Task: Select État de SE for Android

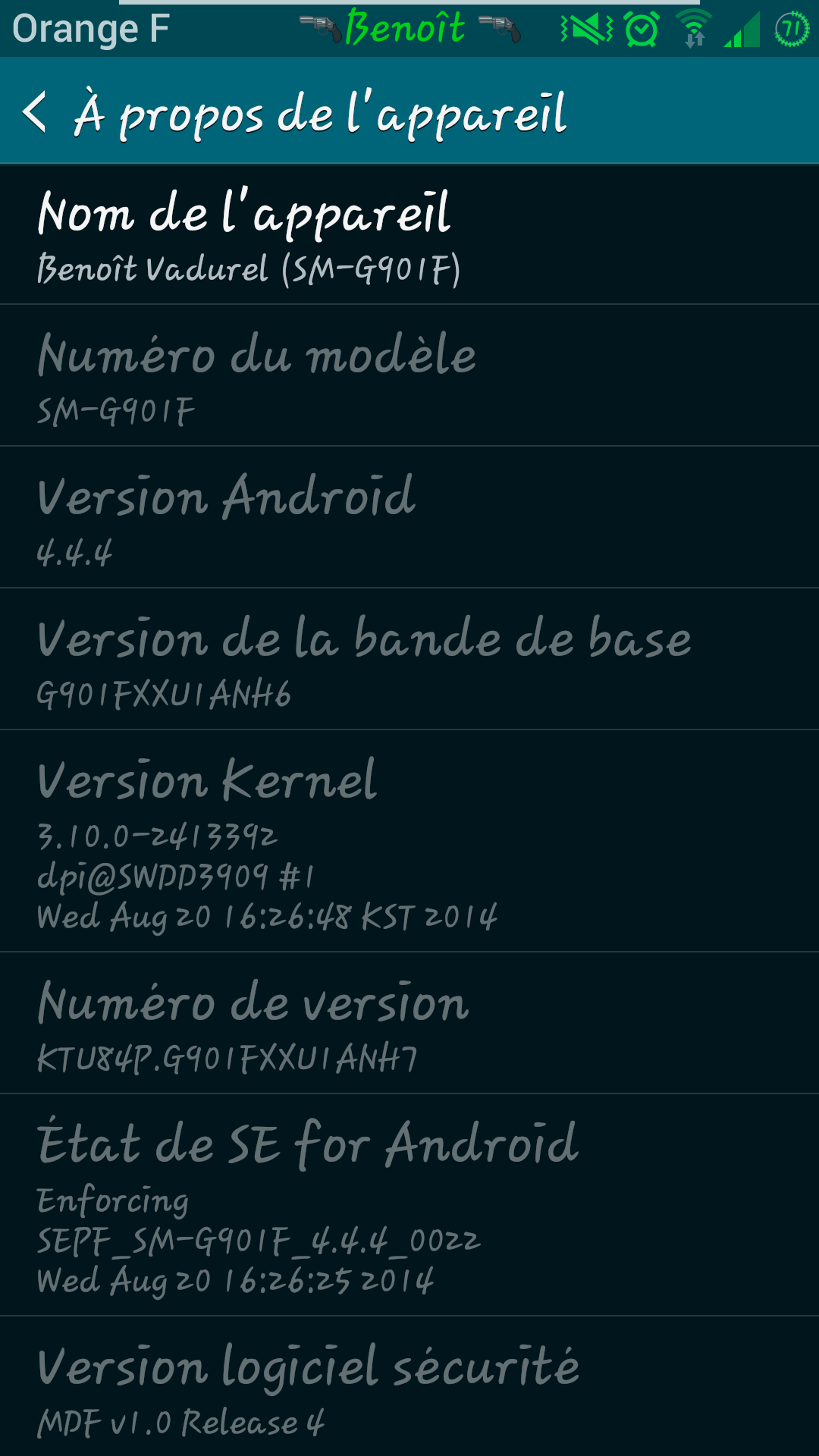Action: tap(409, 1206)
